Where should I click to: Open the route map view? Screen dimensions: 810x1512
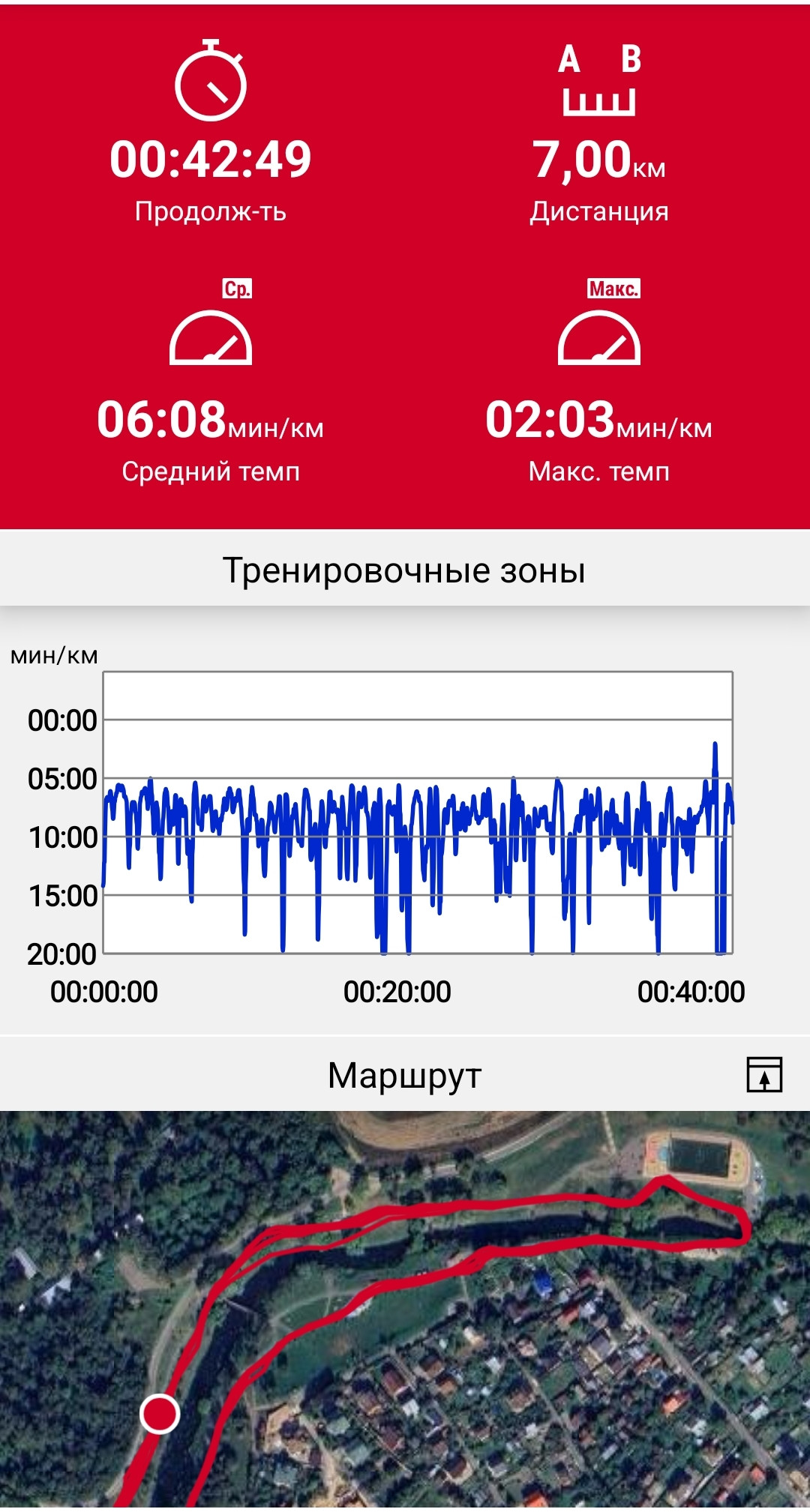click(405, 1309)
